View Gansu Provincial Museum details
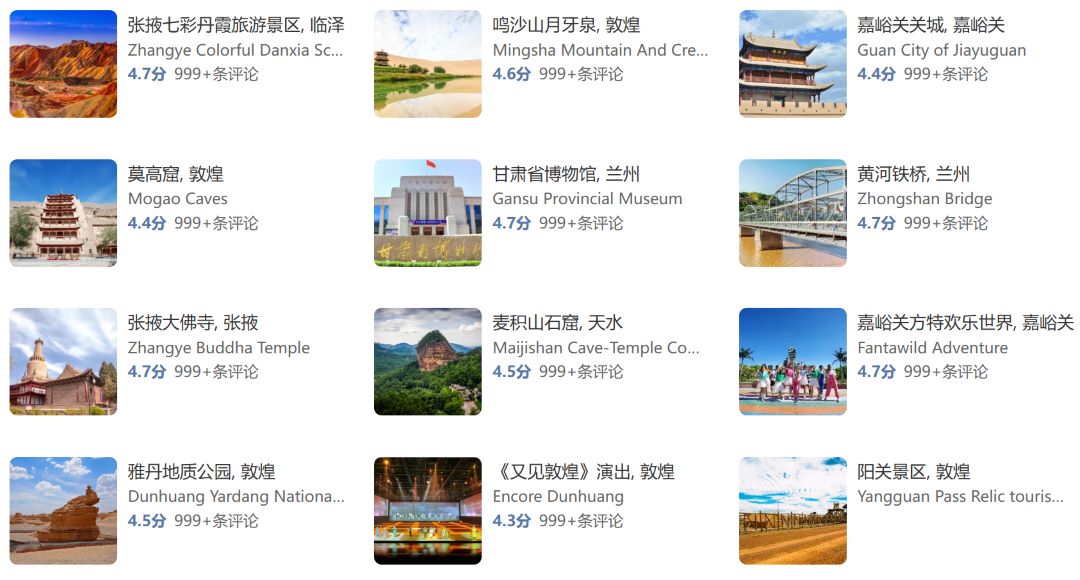The image size is (1080, 580). click(566, 175)
